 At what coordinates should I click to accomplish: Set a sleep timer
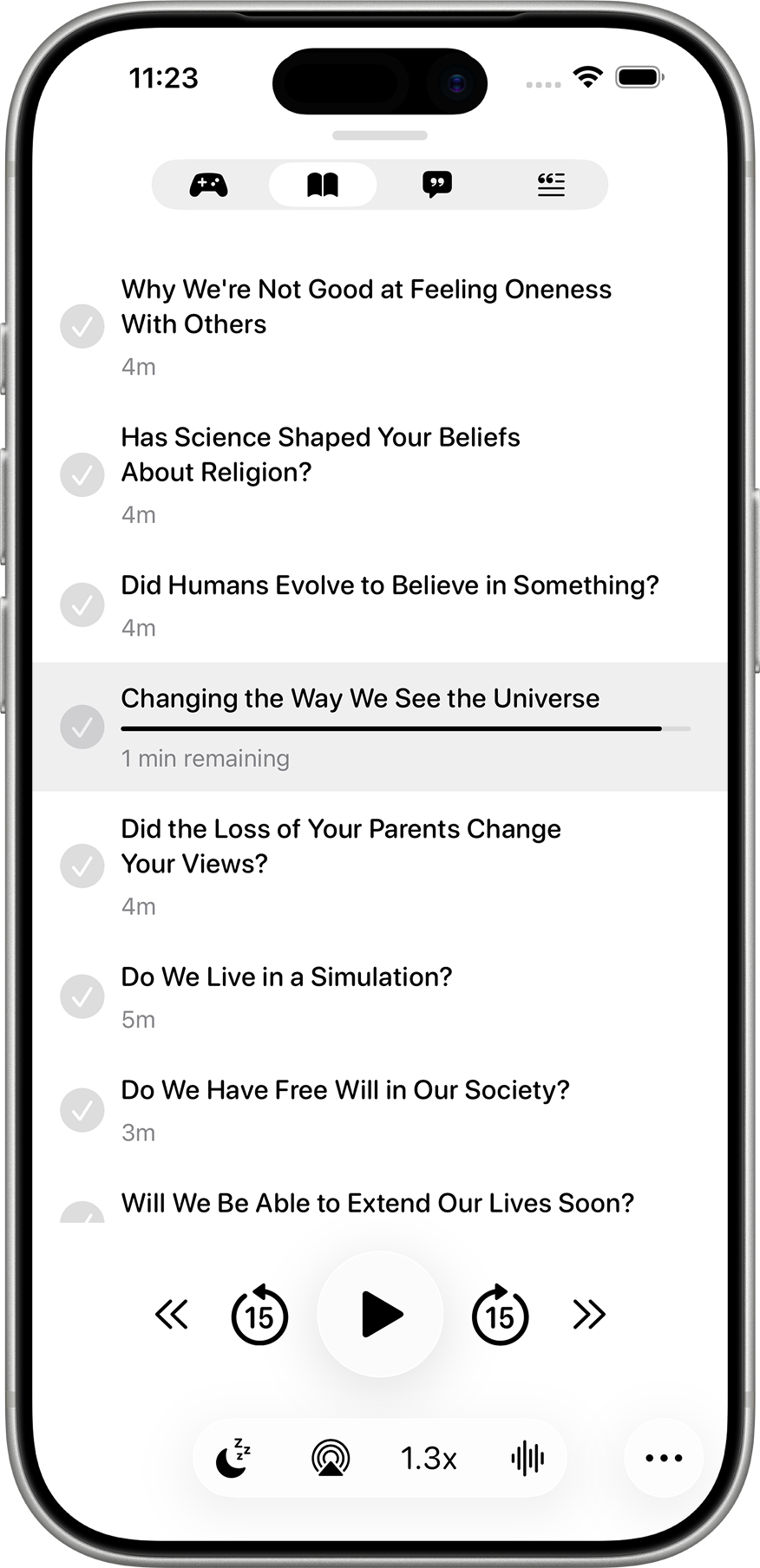coord(233,1459)
